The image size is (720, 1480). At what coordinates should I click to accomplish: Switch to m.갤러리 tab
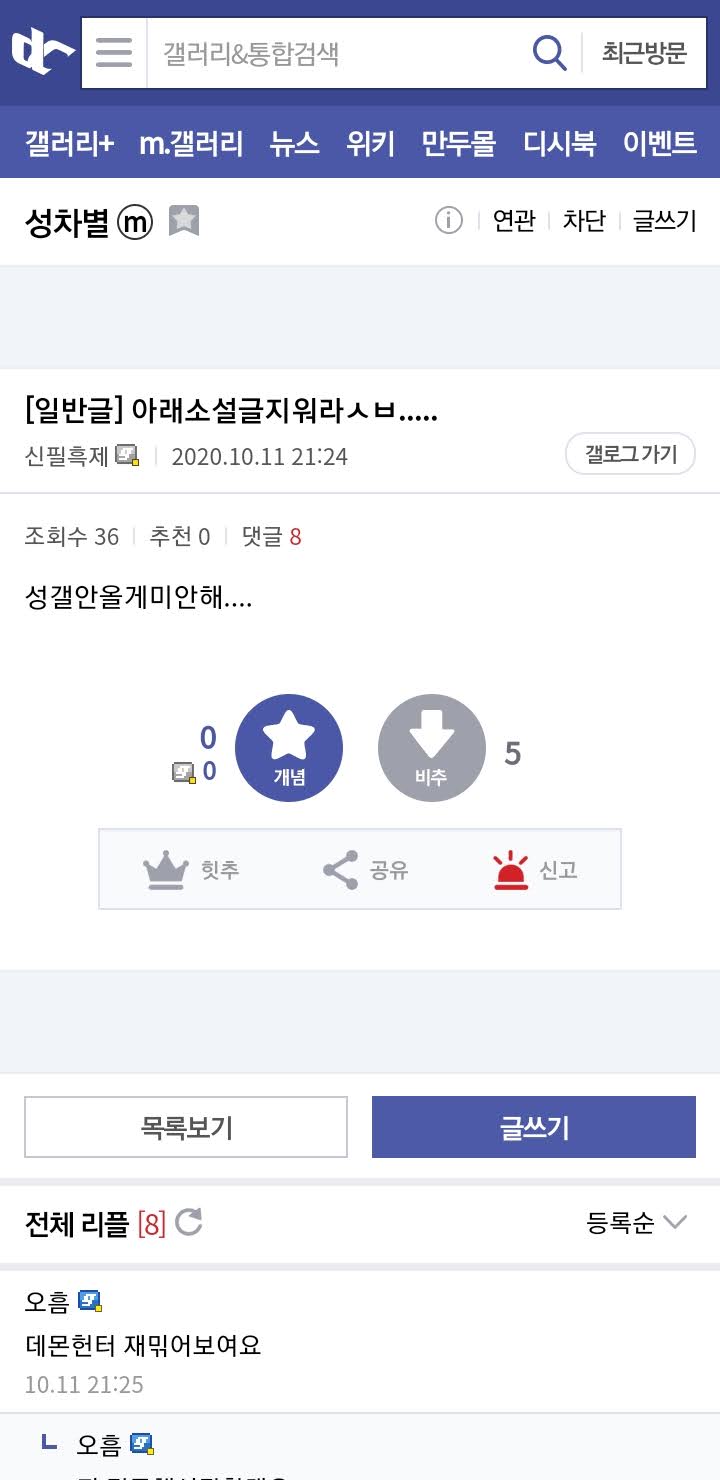click(191, 143)
